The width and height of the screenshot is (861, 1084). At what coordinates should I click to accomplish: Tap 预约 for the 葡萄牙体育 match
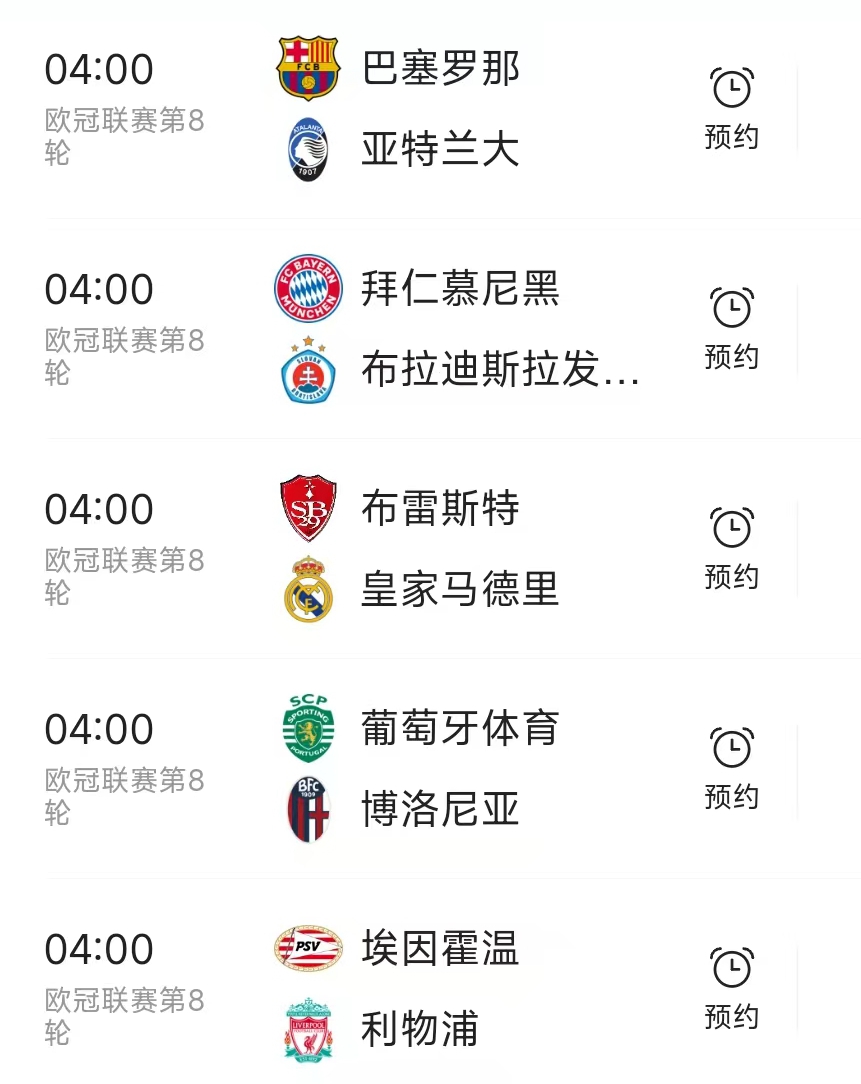(733, 797)
